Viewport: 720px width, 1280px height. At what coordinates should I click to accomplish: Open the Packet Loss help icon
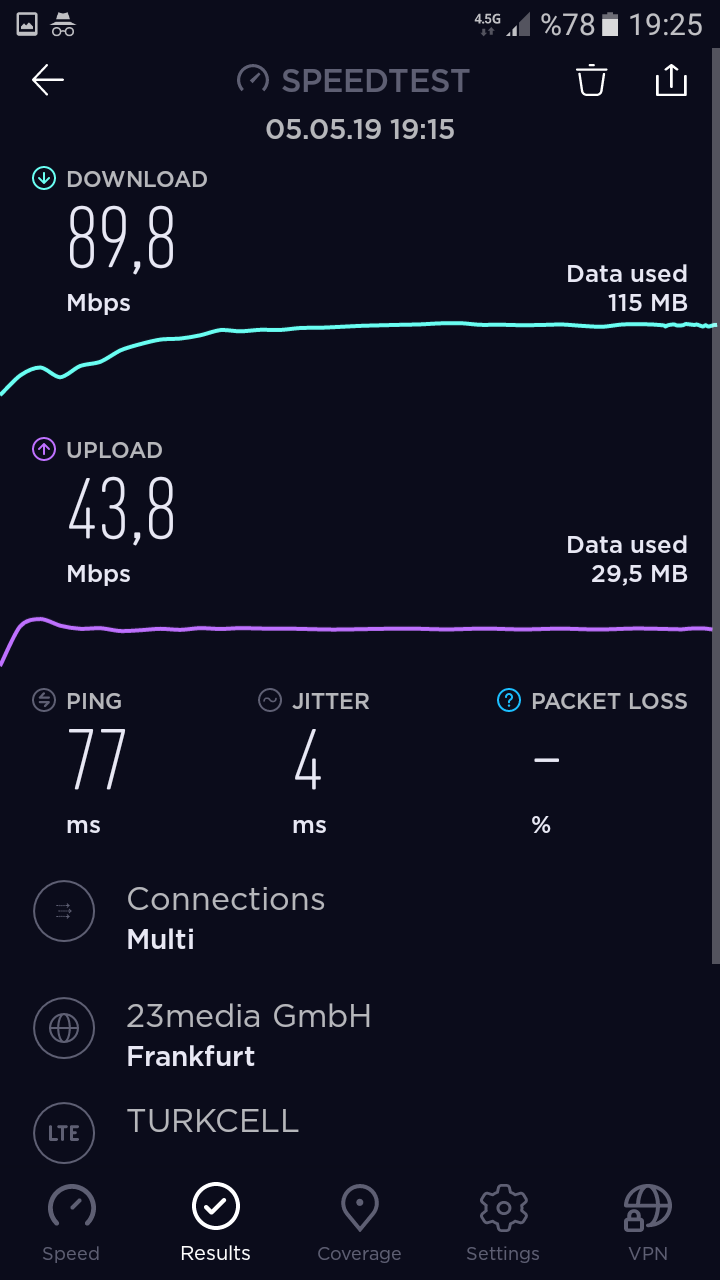509,701
